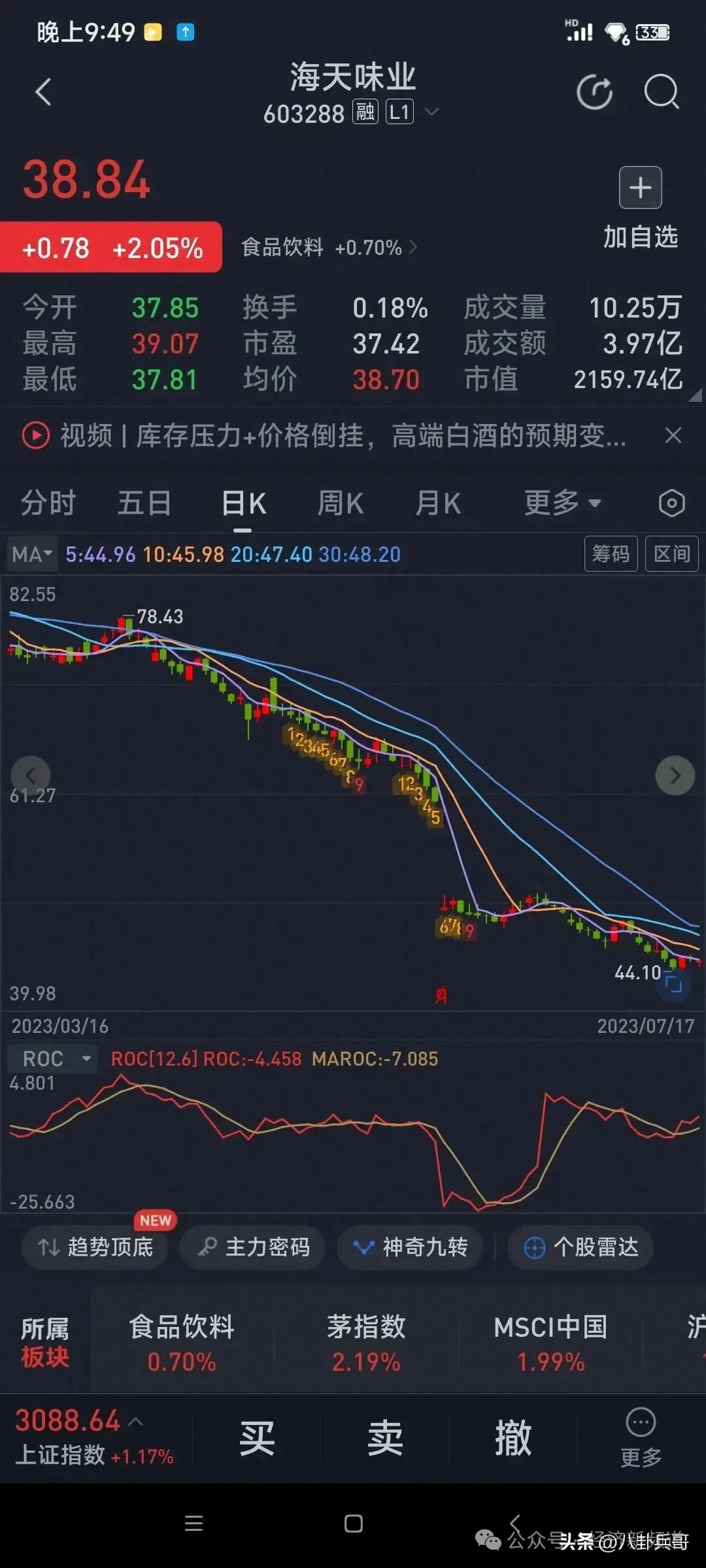This screenshot has height=1568, width=706.
Task: Select the 周K chart tab
Action: pos(340,503)
